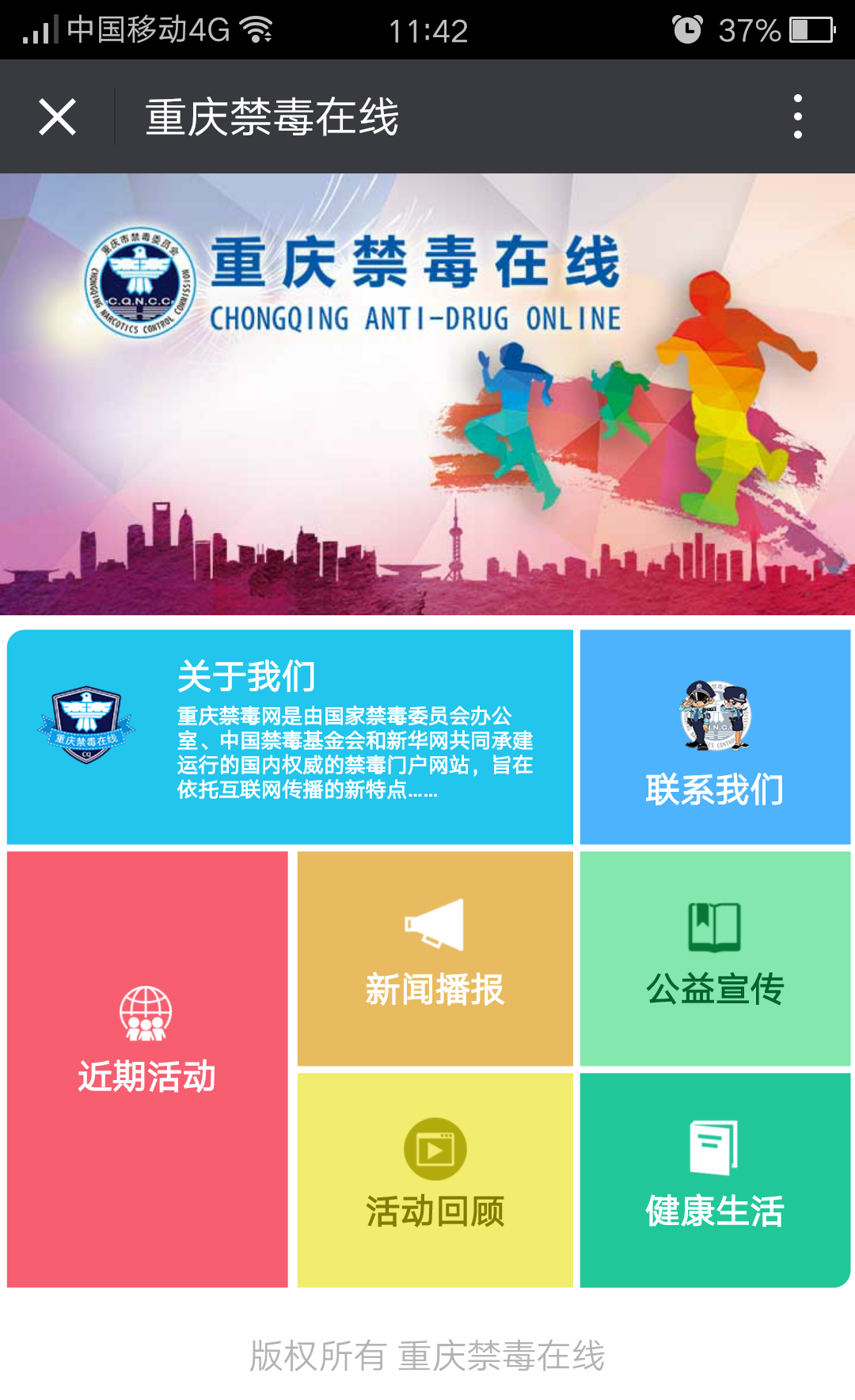The image size is (855, 1400).
Task: Open the 关于我们 tile
Action: (x=290, y=736)
